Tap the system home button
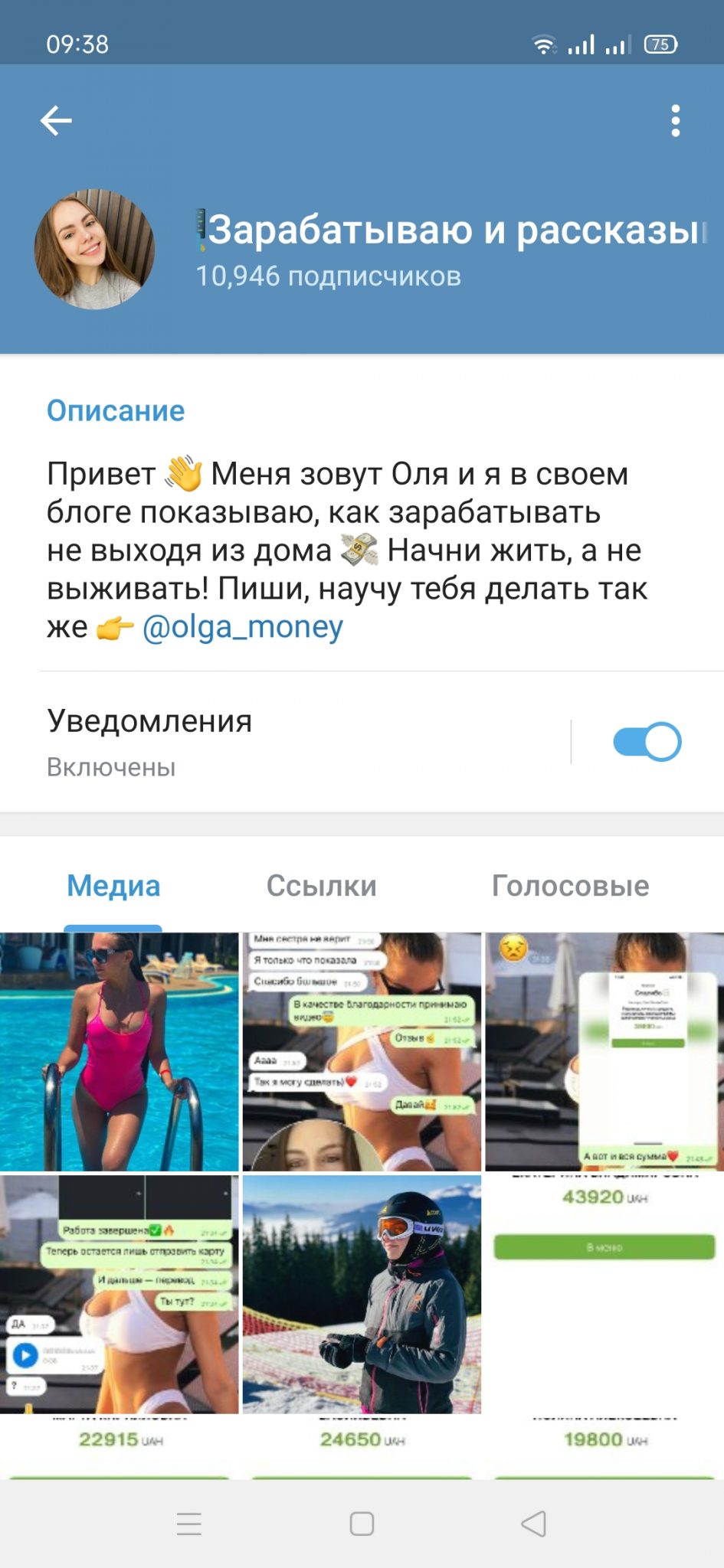 pyautogui.click(x=362, y=1524)
